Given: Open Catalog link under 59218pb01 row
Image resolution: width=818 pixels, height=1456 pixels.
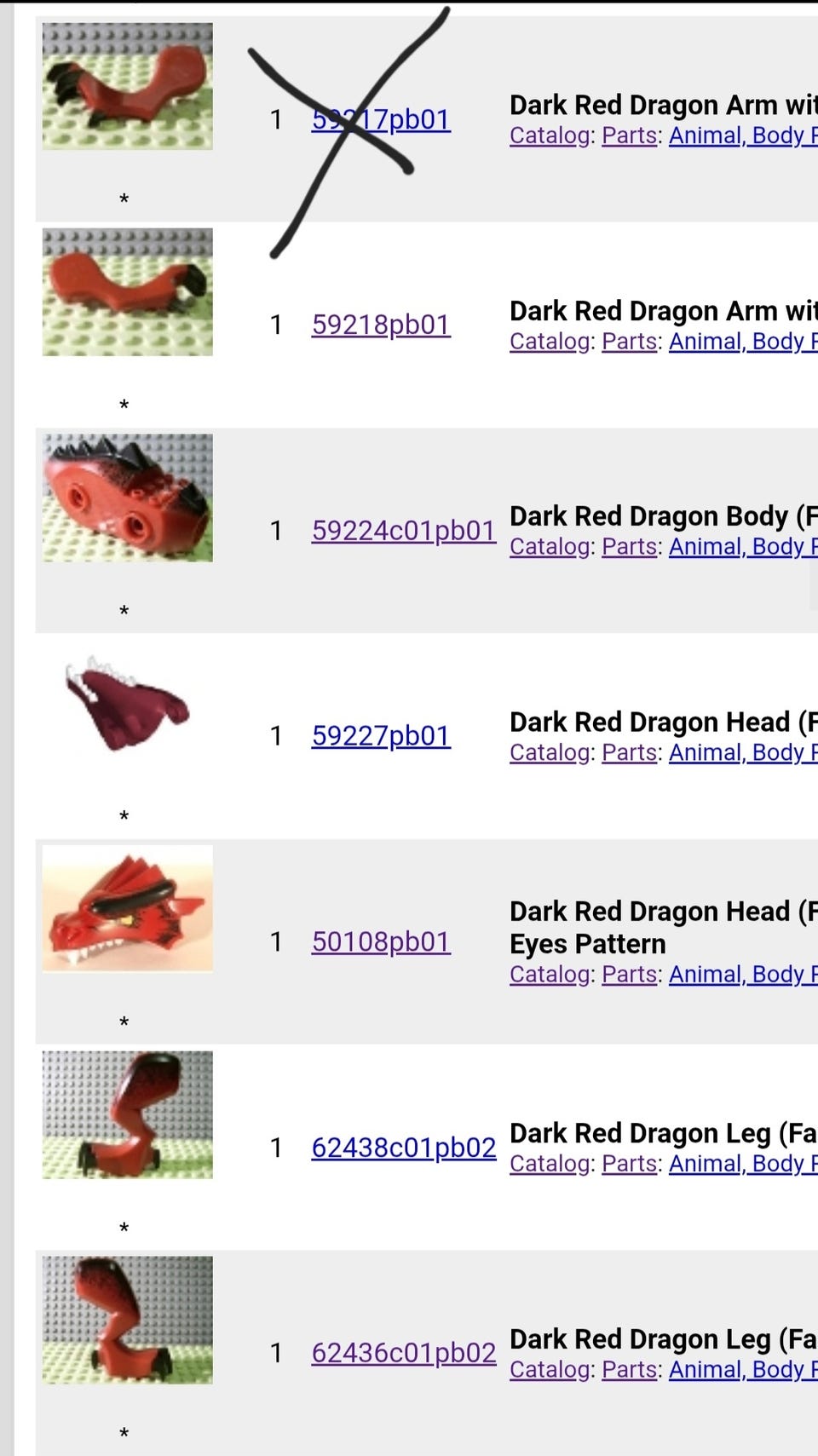Looking at the screenshot, I should coord(550,342).
